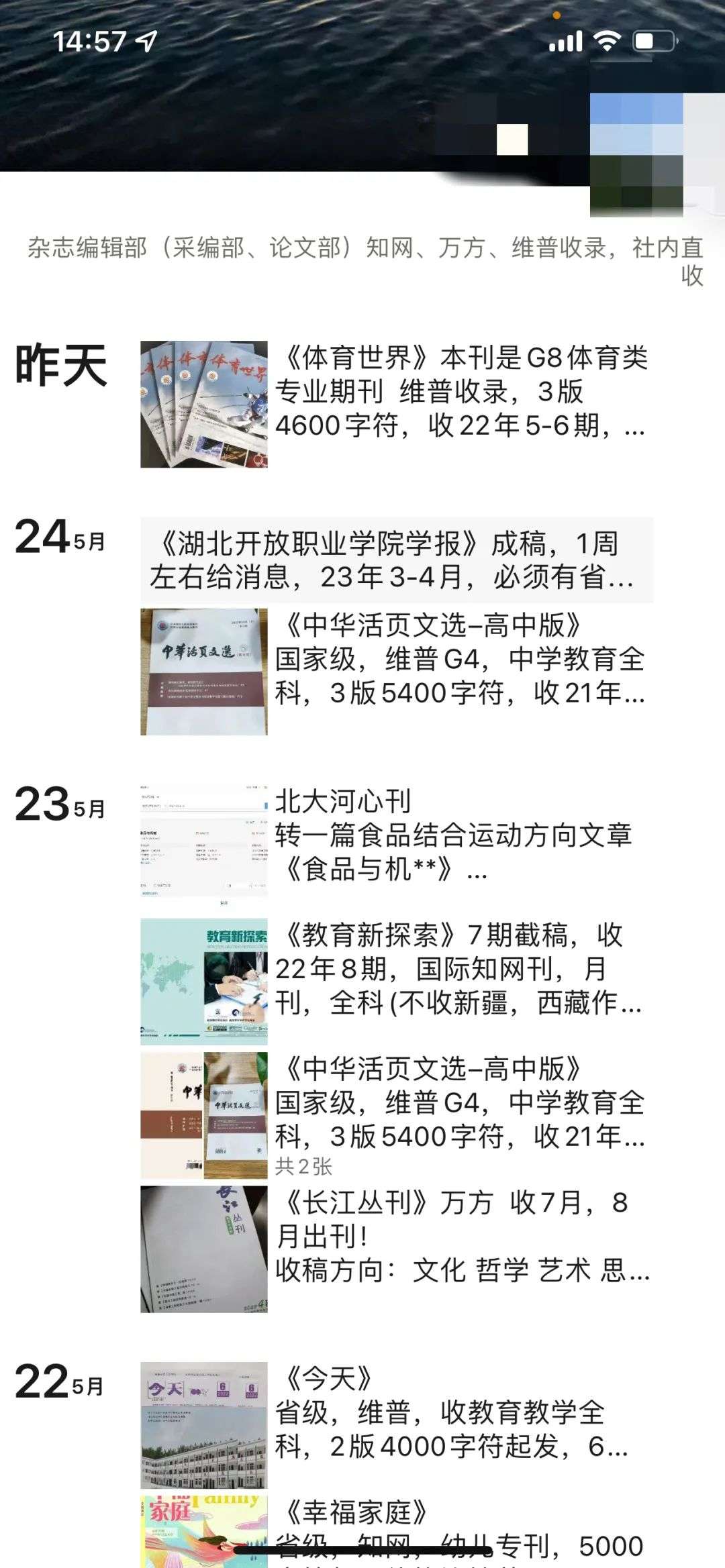Open the May 24 《中华活页文选-高中版》 post
Screen dimensions: 725x1568
pyautogui.click(x=396, y=672)
